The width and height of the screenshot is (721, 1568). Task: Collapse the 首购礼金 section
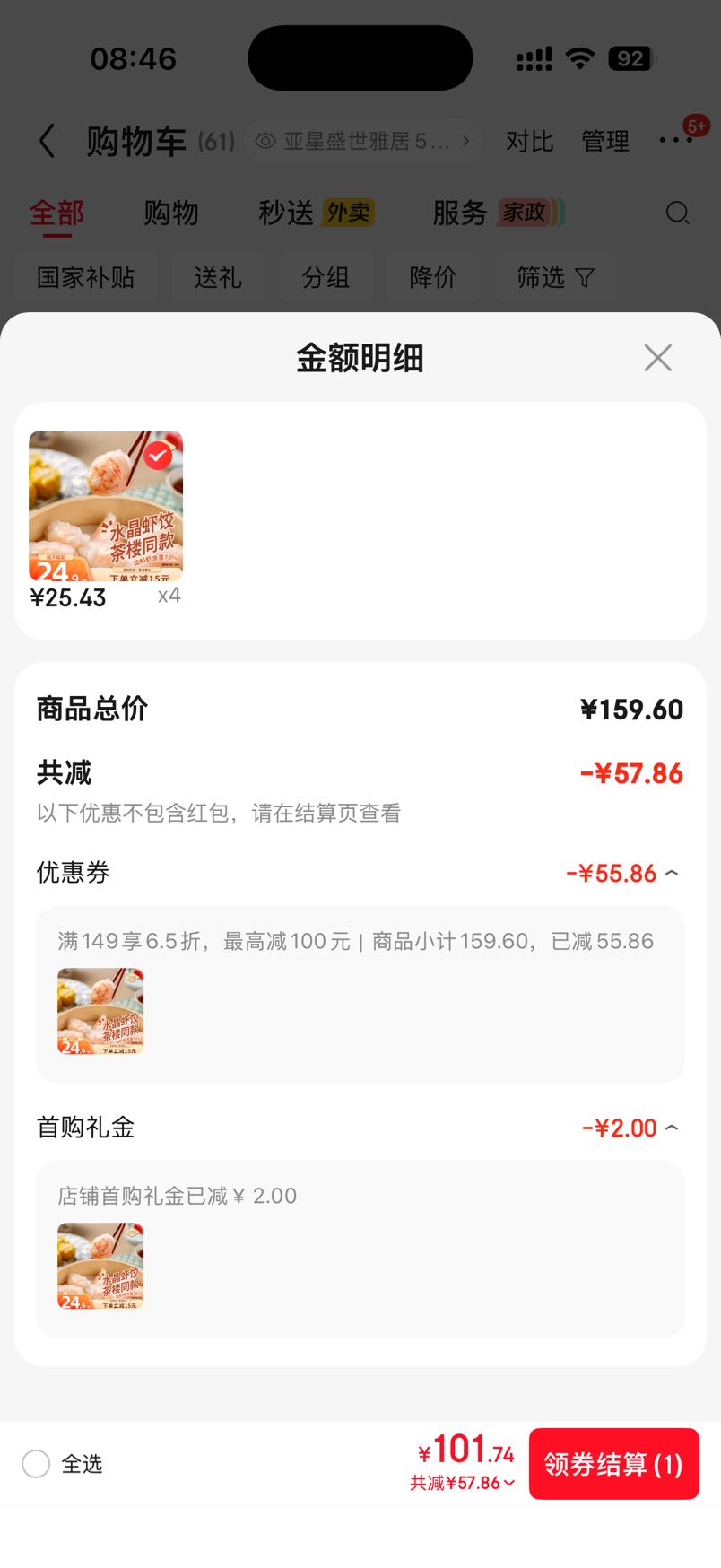(672, 1128)
